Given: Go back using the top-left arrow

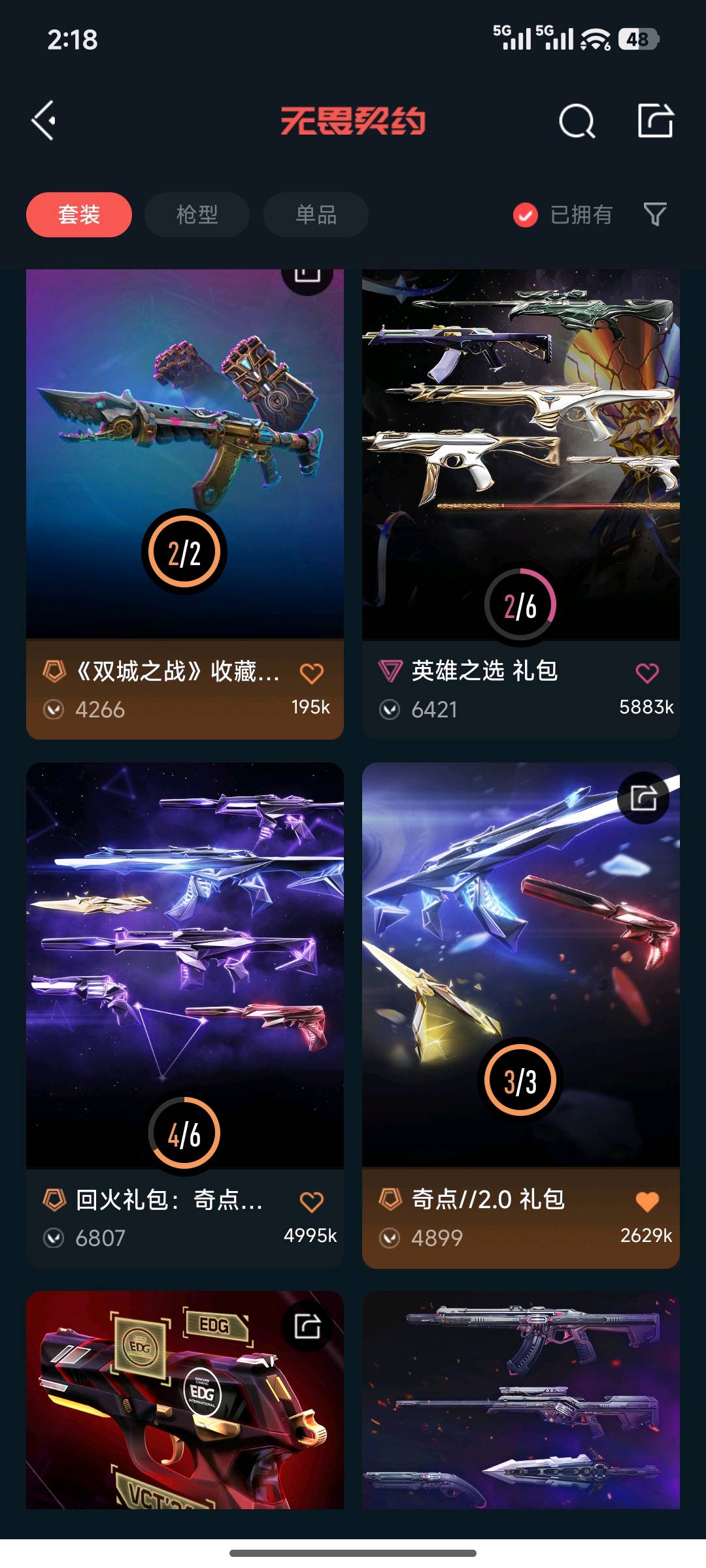Looking at the screenshot, I should click(44, 120).
